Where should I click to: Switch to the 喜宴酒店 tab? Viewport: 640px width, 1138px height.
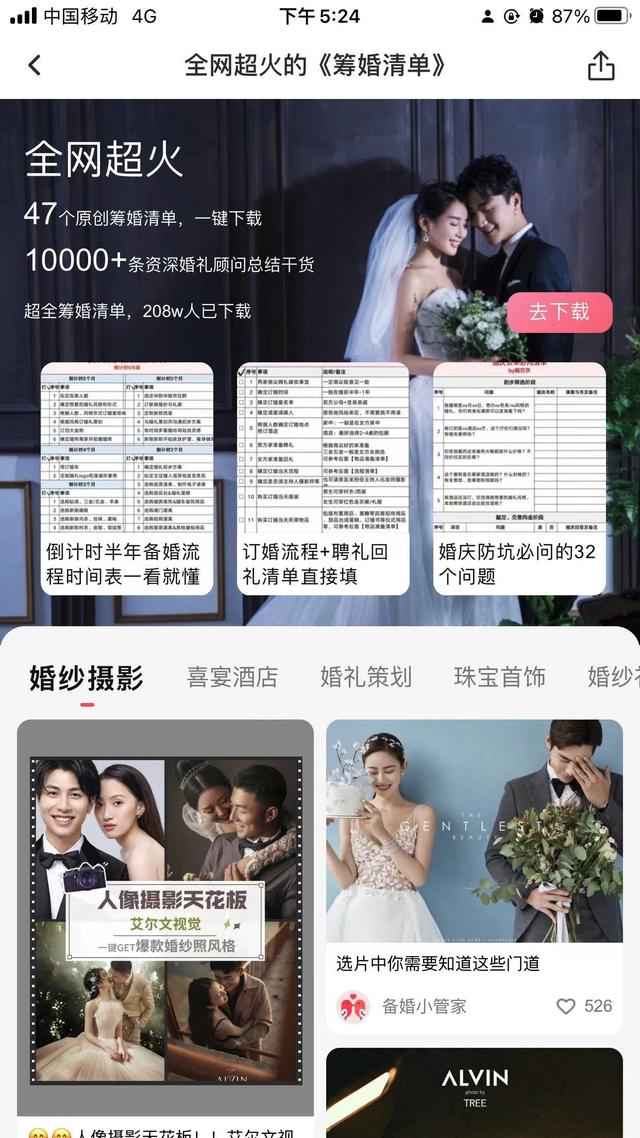coord(232,677)
